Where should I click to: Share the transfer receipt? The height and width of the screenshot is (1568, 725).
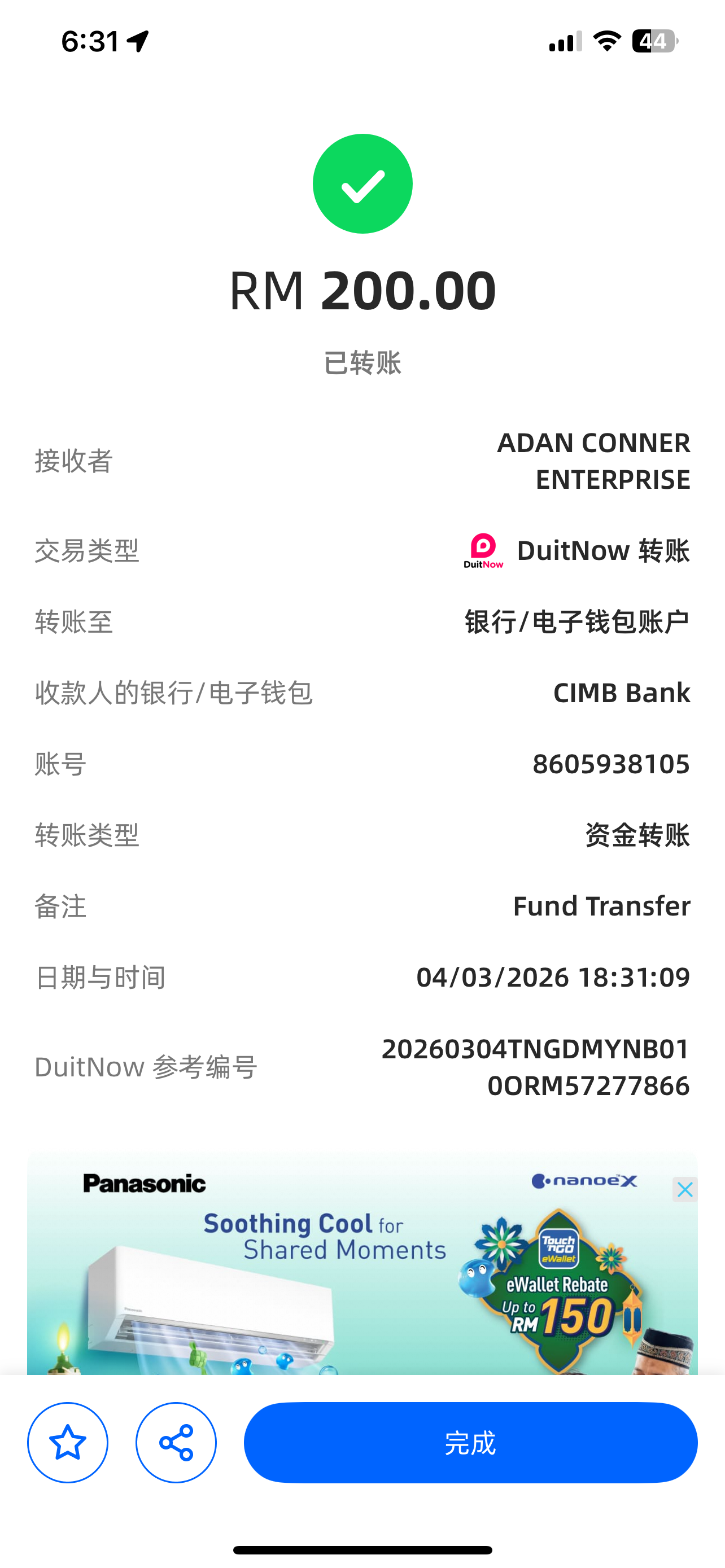pyautogui.click(x=176, y=1443)
